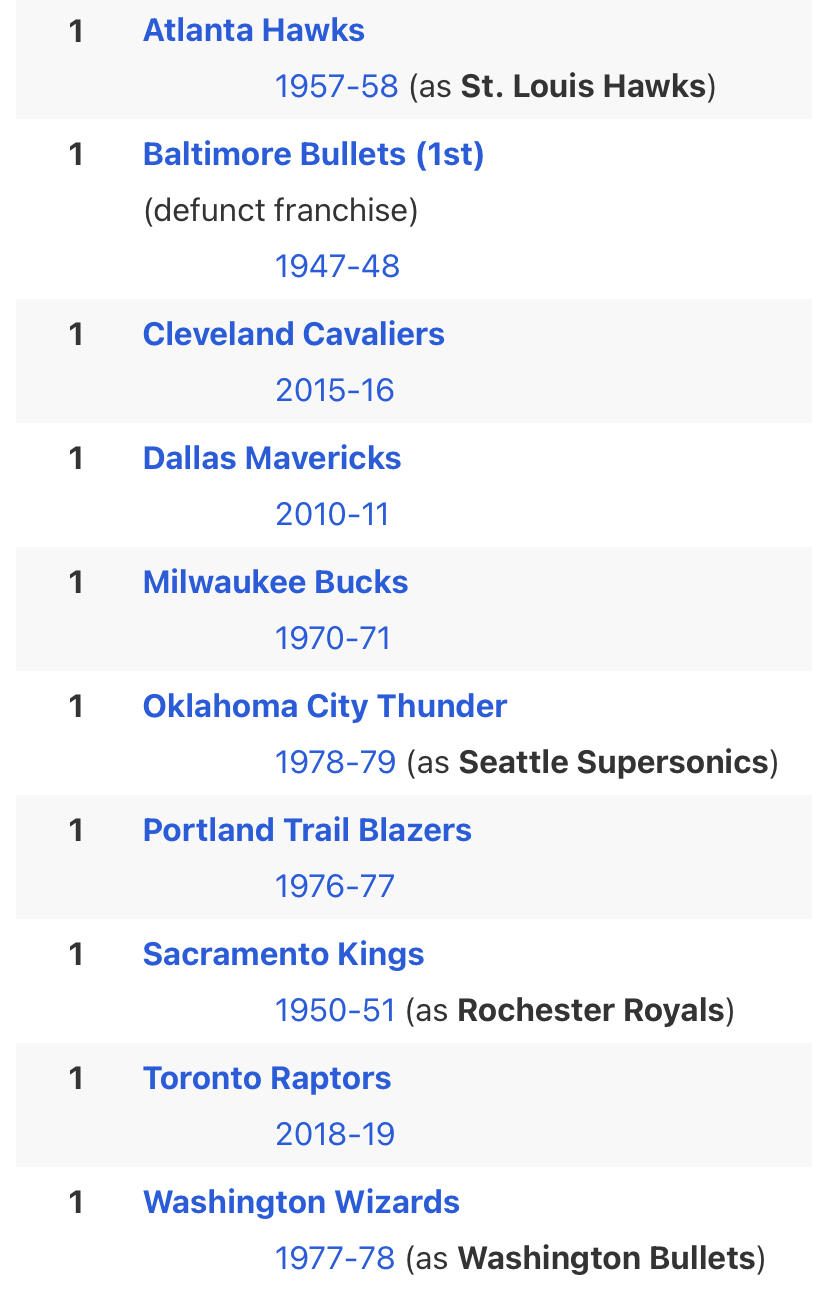The image size is (828, 1289).
Task: Open the Sacramento Kings link
Action: [x=284, y=954]
